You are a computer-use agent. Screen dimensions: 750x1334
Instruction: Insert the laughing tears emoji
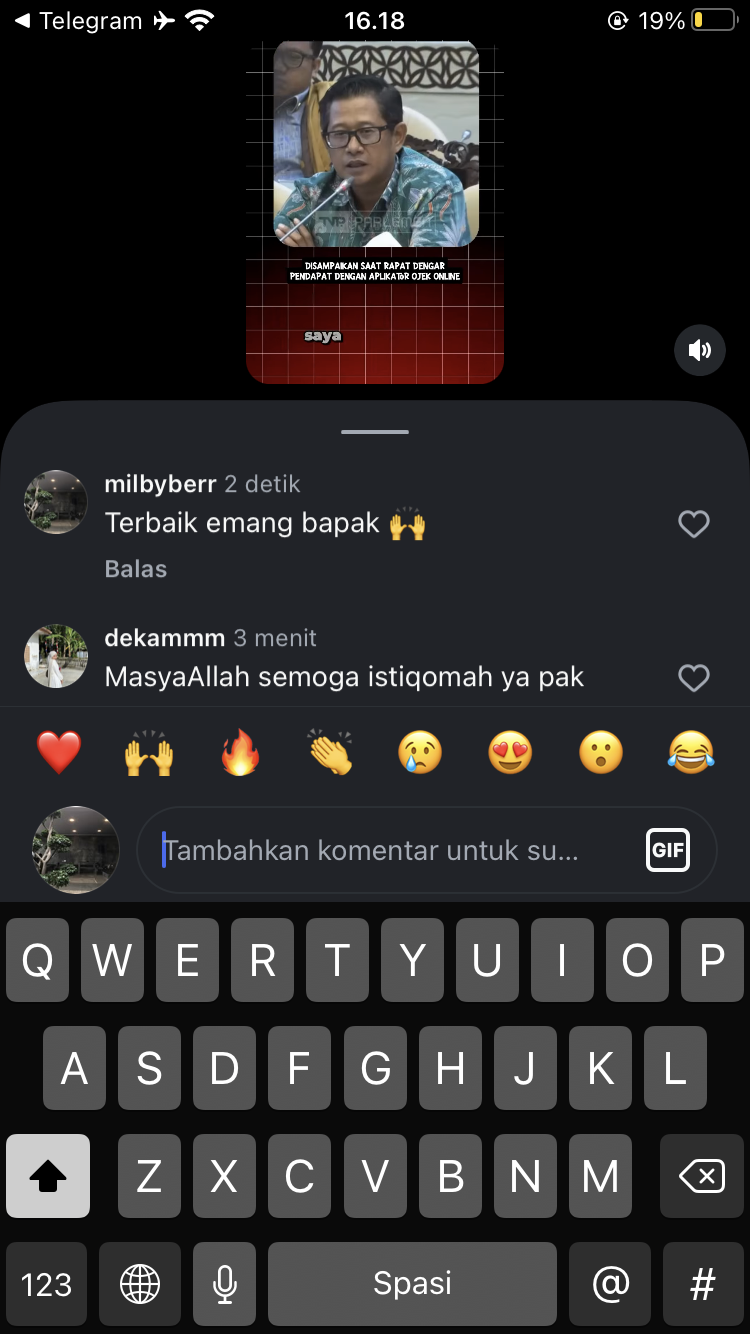click(691, 752)
